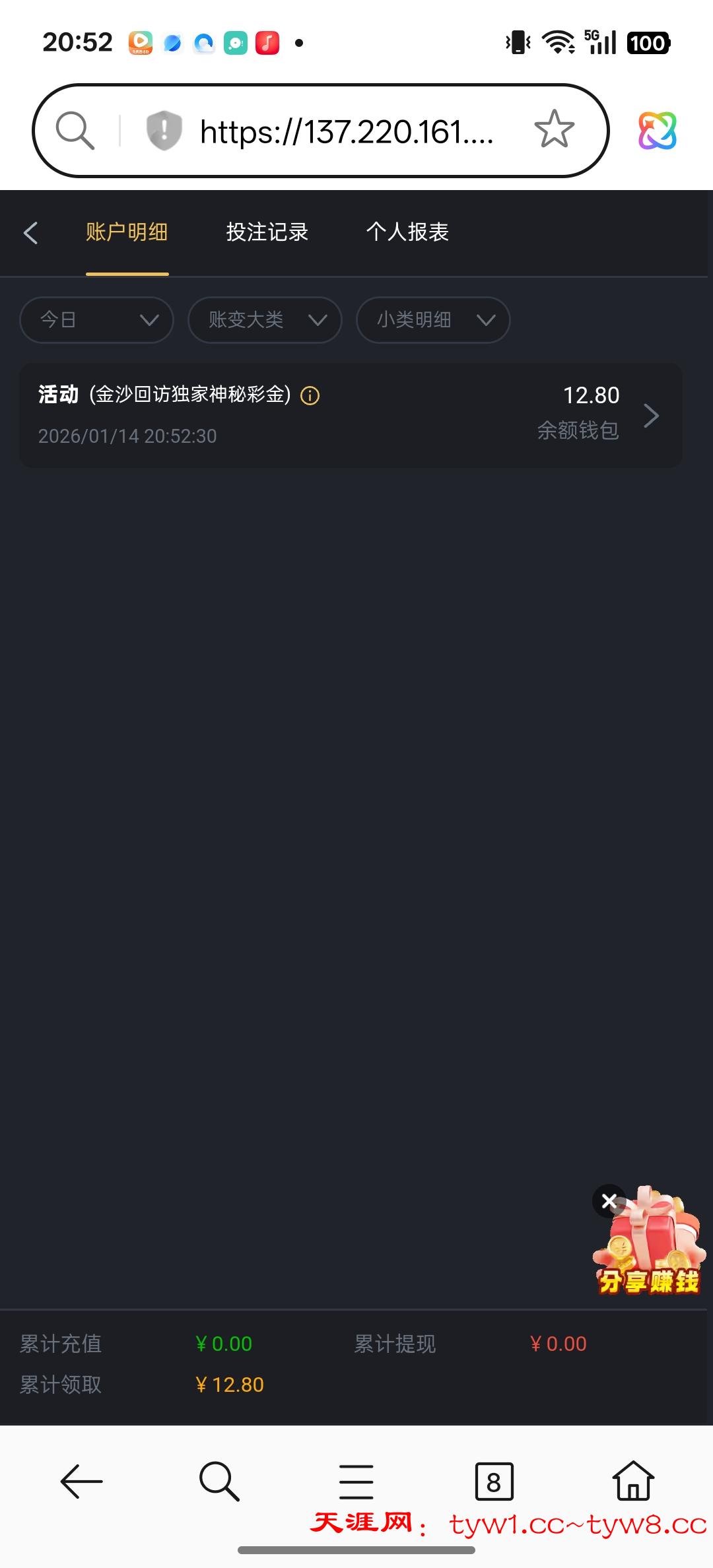
Task: Bookmark the page using the star icon
Action: point(554,129)
